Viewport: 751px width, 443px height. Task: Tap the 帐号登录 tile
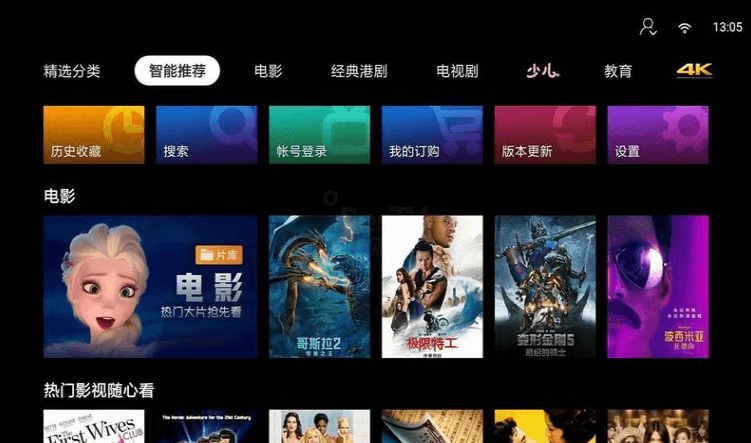(x=319, y=135)
